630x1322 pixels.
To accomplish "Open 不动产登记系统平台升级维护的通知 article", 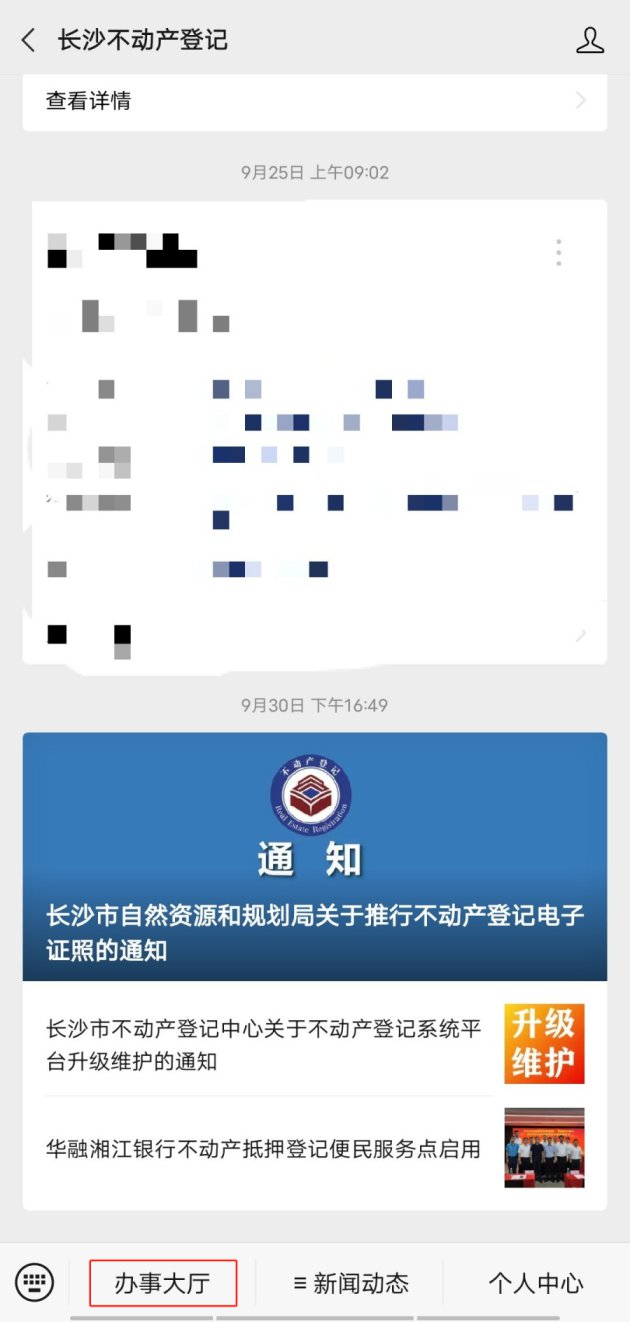I will pyautogui.click(x=270, y=1044).
